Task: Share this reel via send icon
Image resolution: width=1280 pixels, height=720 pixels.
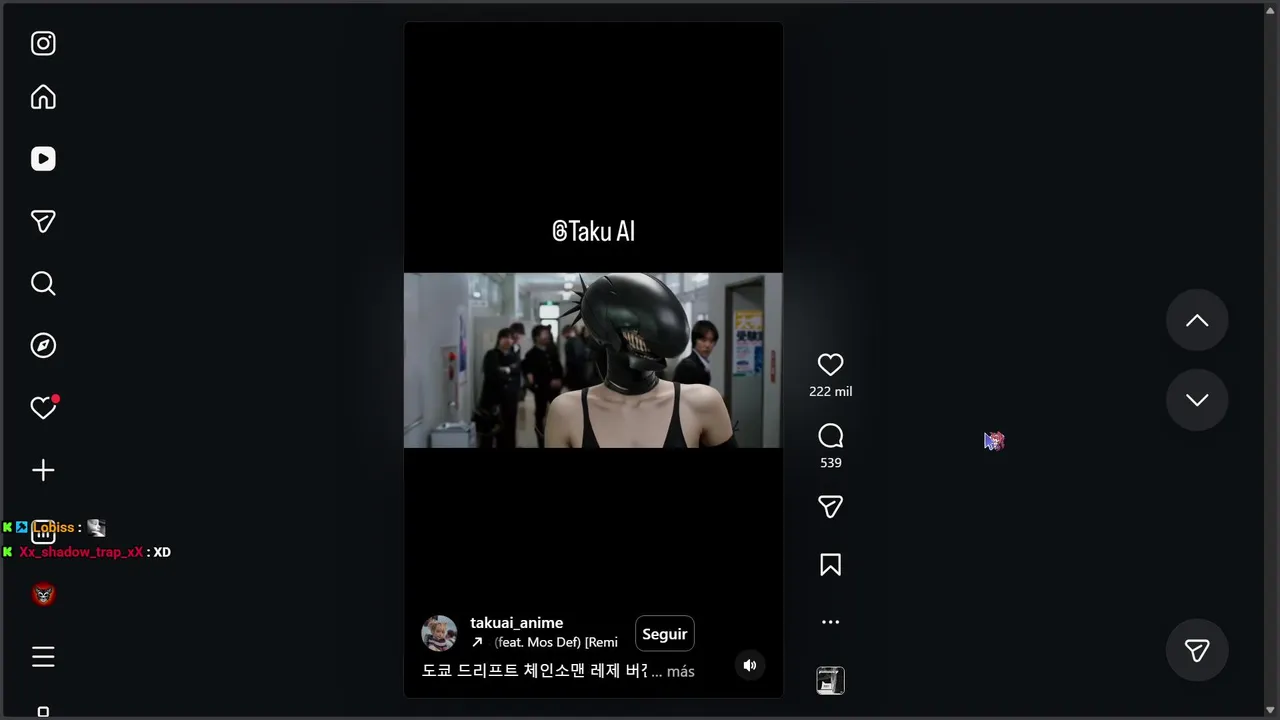Action: (830, 507)
